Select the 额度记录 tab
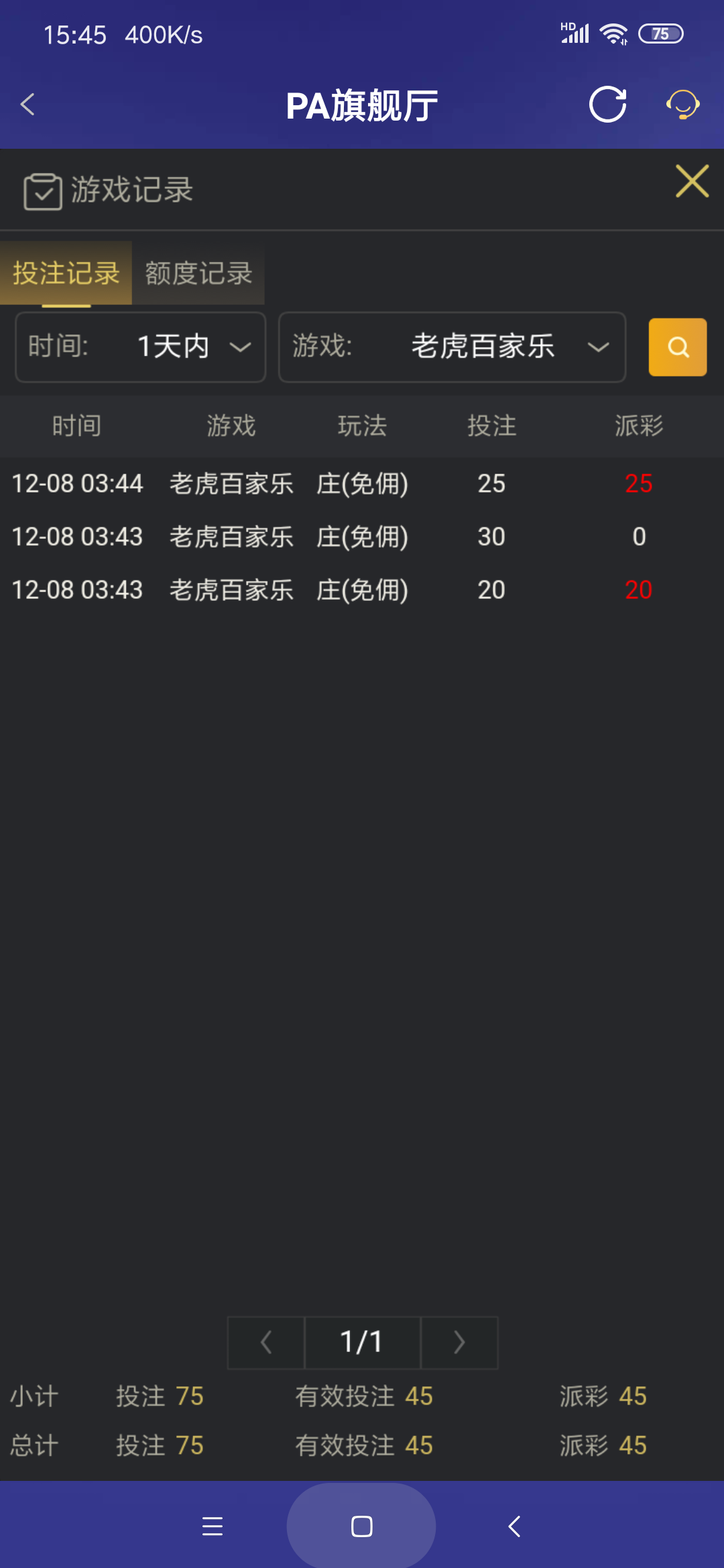724x1568 pixels. 198,274
